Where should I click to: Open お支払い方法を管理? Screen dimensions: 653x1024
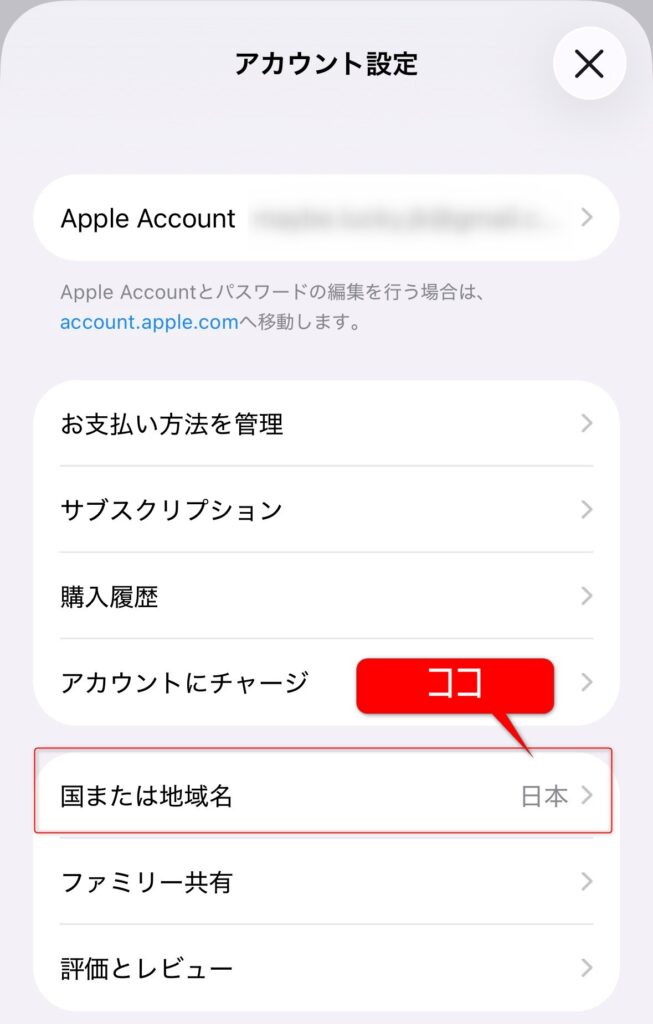326,424
